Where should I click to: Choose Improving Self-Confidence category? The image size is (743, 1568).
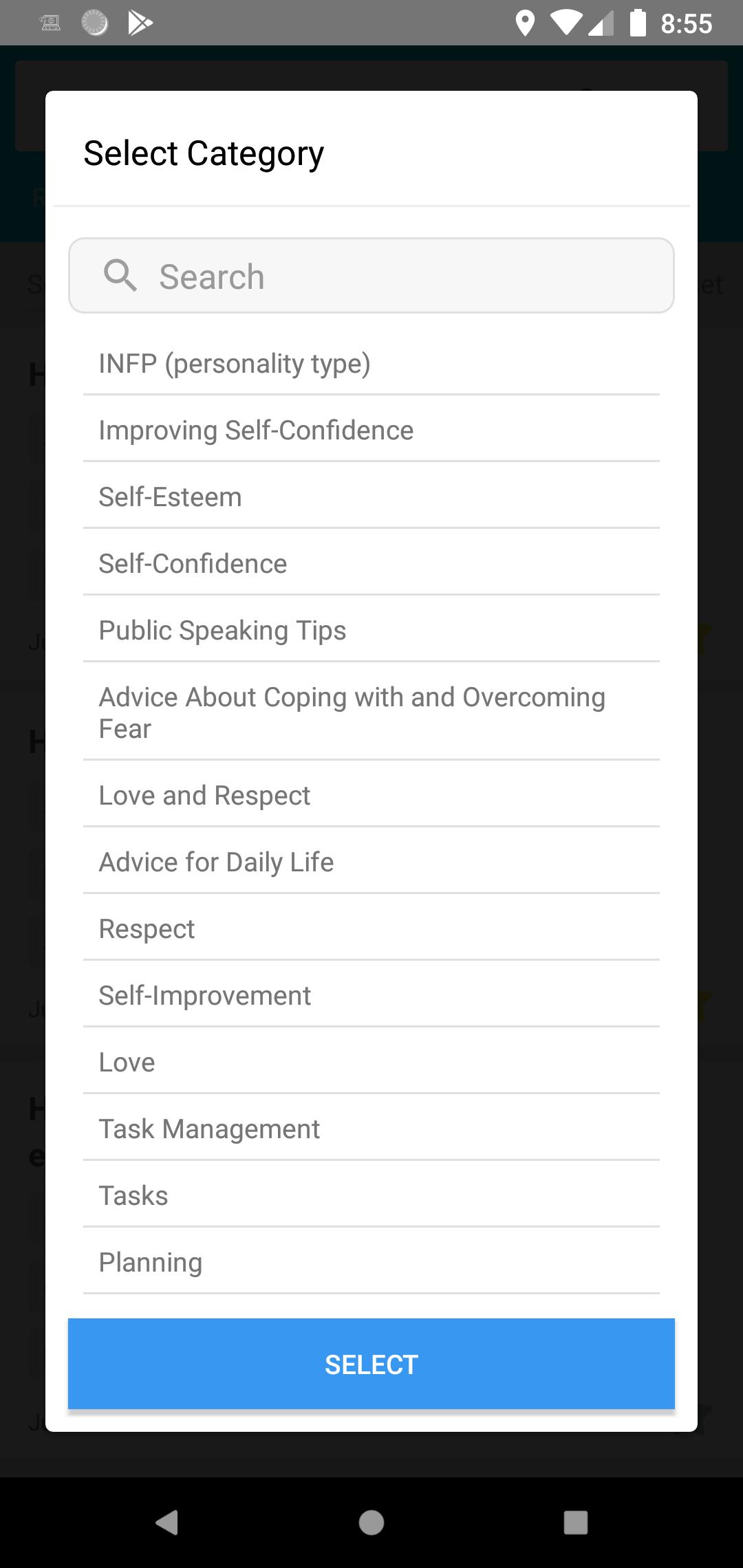(371, 430)
